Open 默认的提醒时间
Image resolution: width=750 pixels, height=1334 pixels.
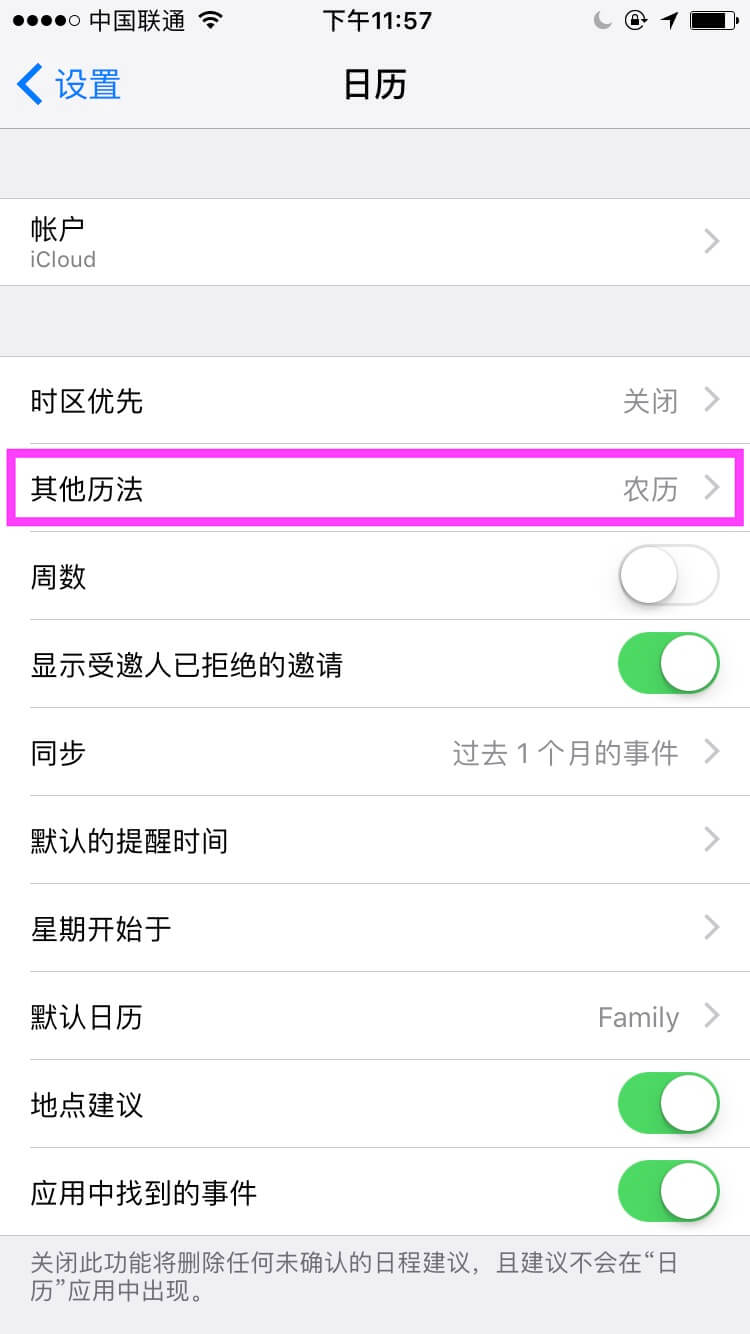pos(375,840)
